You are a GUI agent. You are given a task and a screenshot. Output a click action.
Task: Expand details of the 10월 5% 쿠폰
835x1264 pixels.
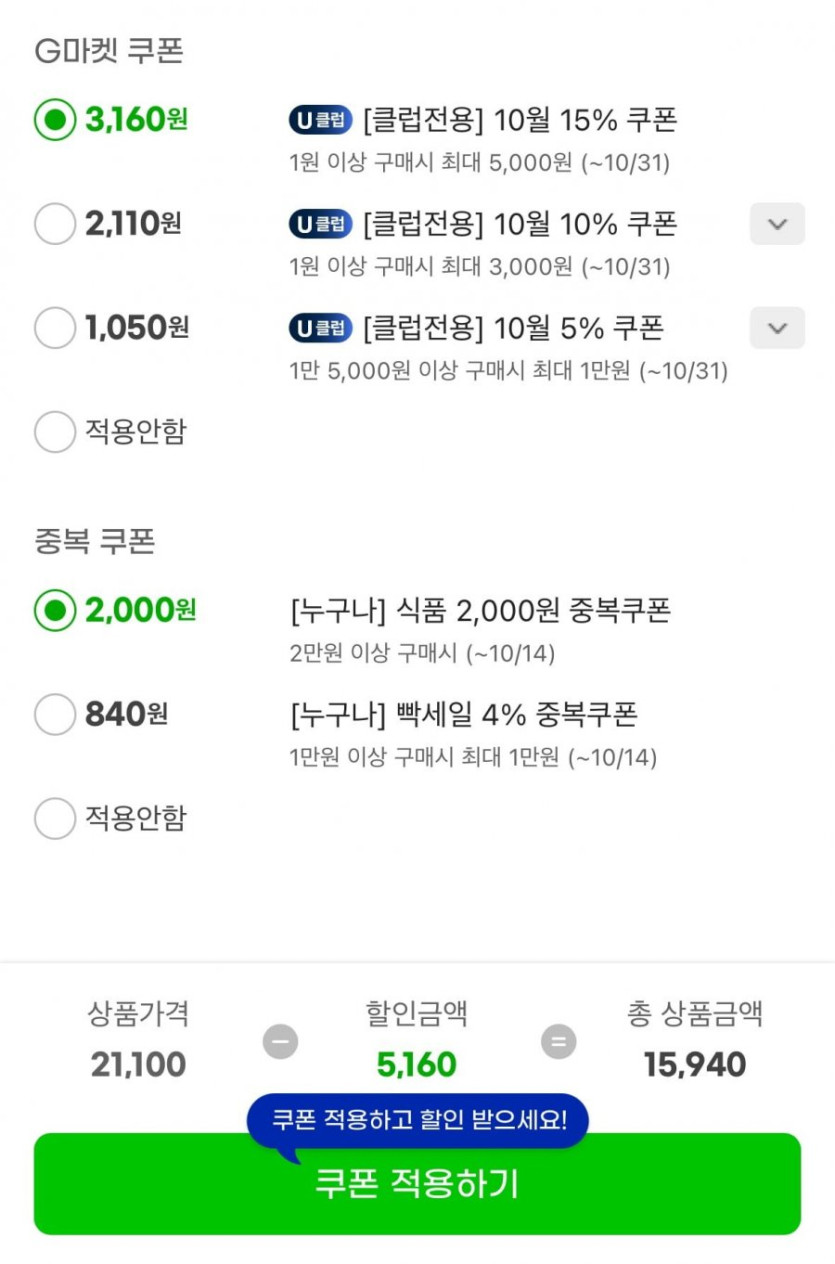point(777,328)
